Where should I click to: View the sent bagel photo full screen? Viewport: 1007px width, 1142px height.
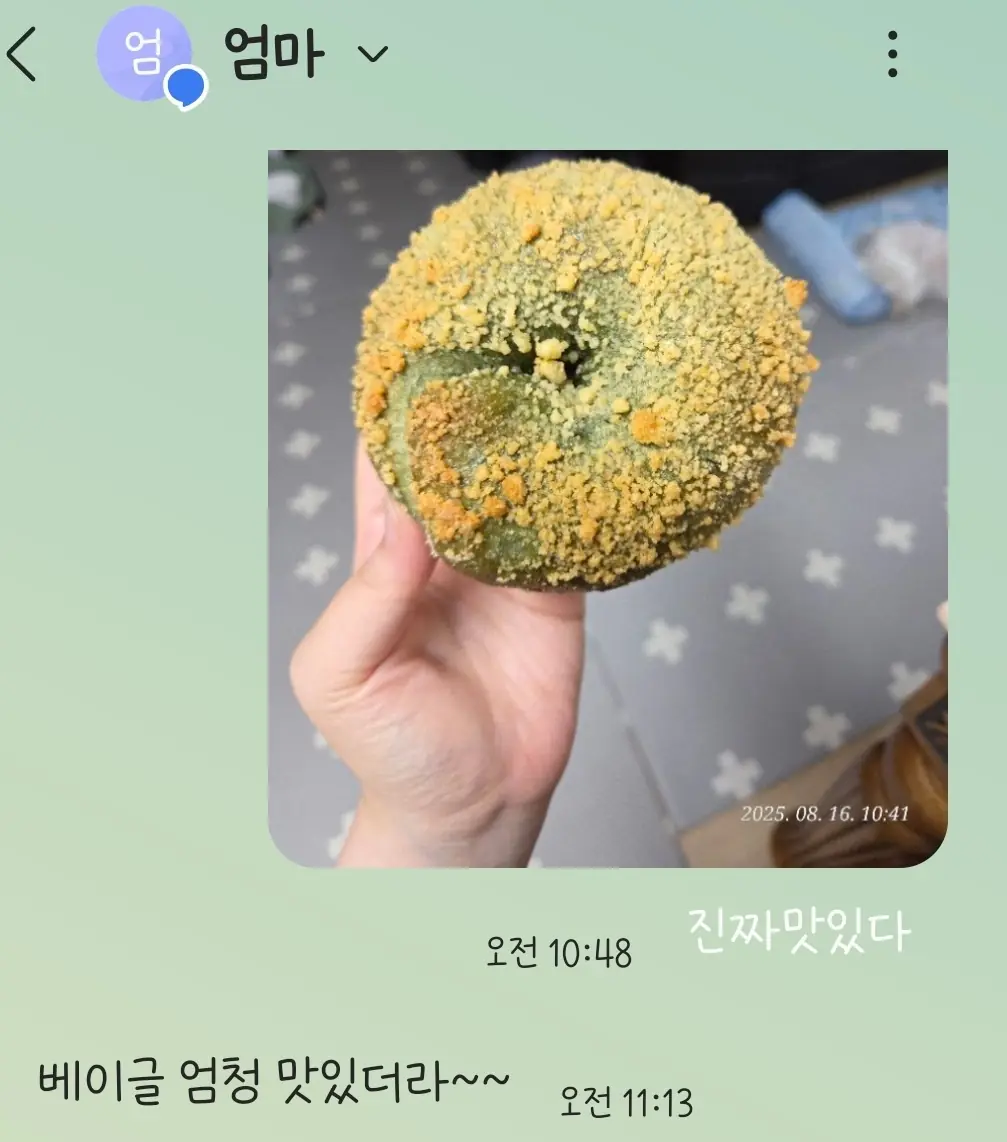(607, 508)
